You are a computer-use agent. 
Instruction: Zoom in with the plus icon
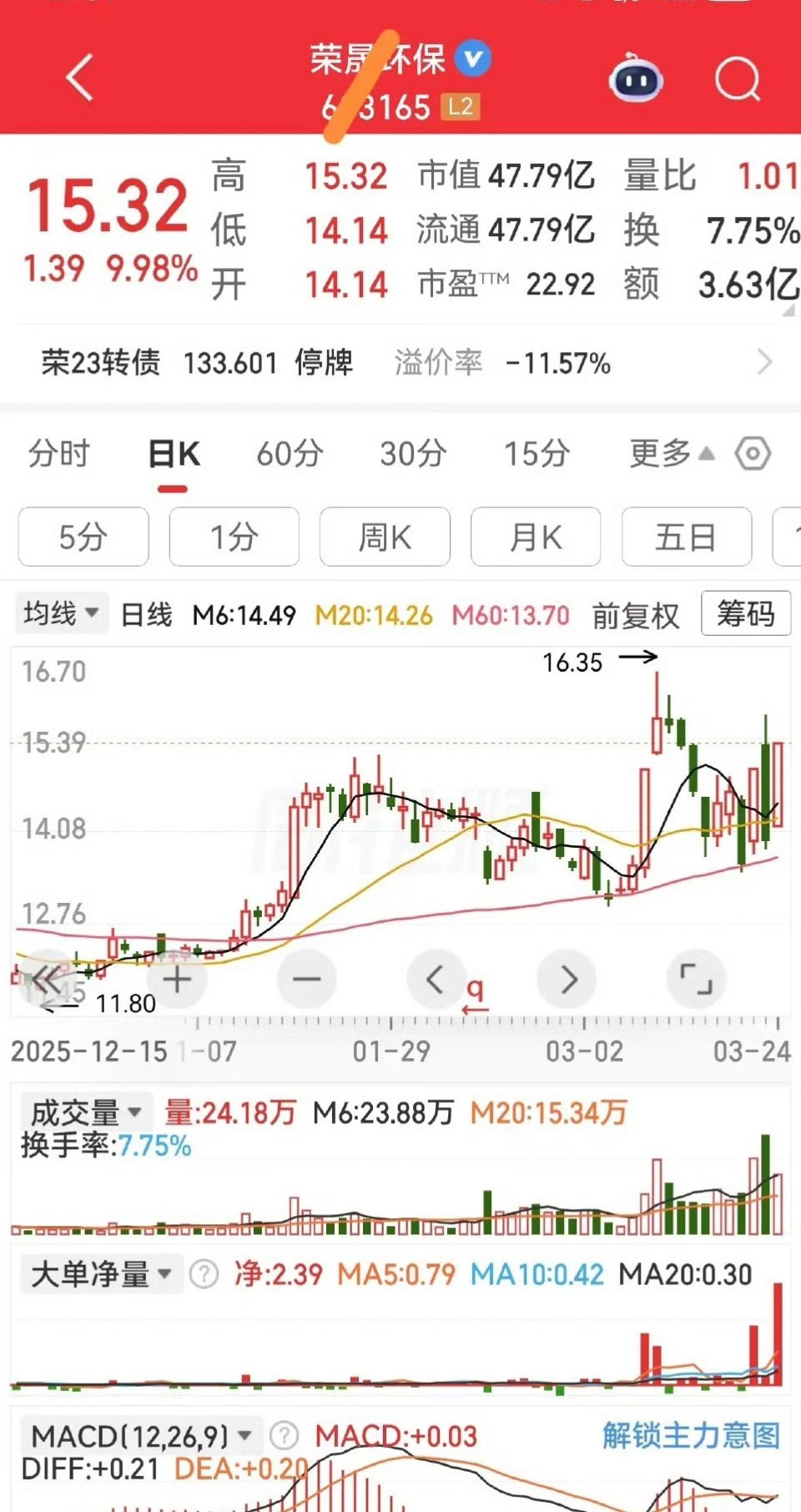click(176, 979)
